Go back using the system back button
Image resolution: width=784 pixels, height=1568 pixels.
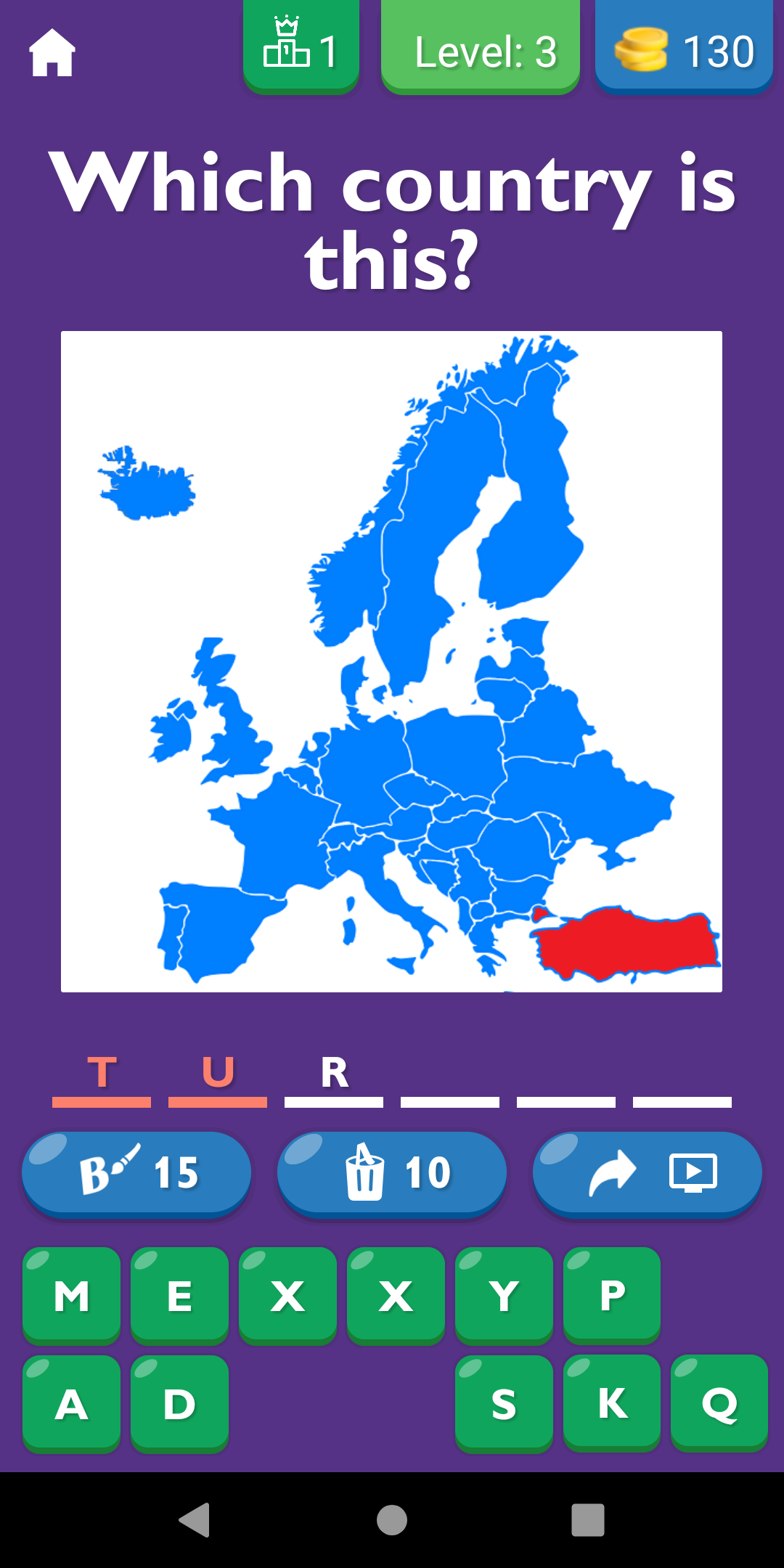point(195,1520)
